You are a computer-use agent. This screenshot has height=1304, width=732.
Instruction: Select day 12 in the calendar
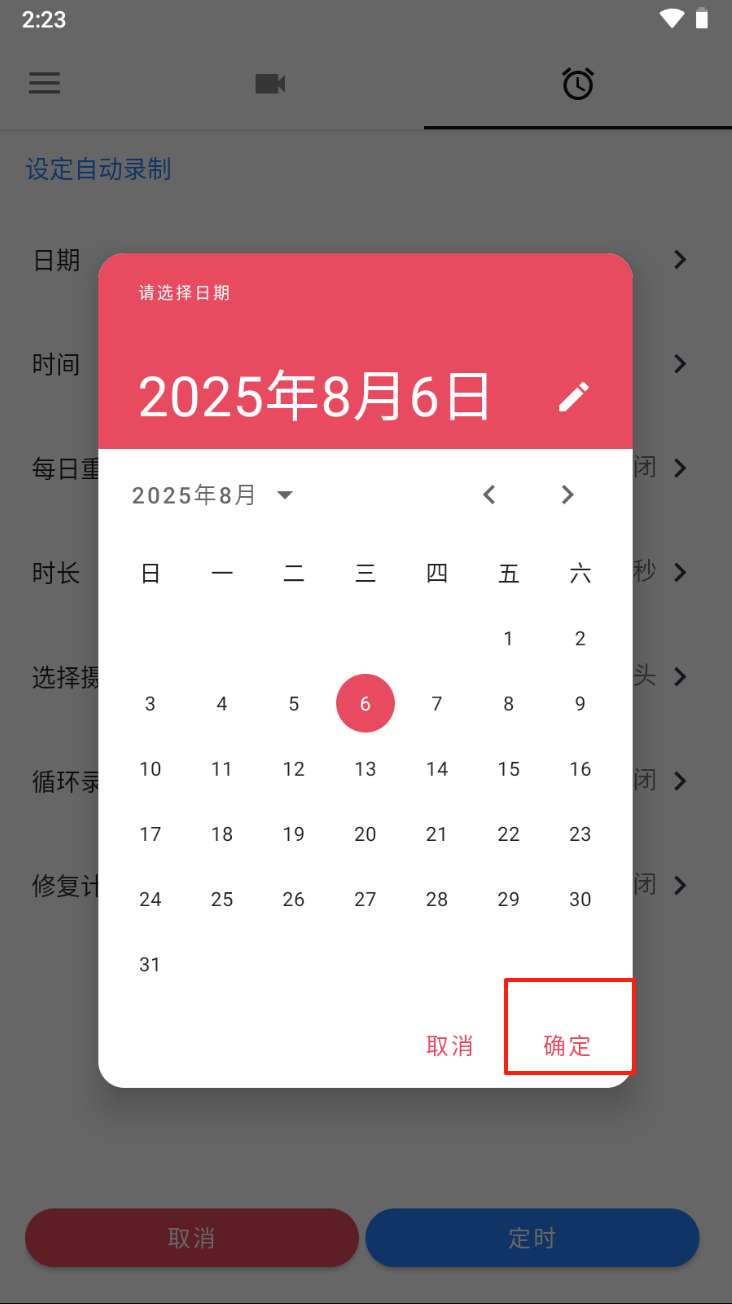click(293, 769)
